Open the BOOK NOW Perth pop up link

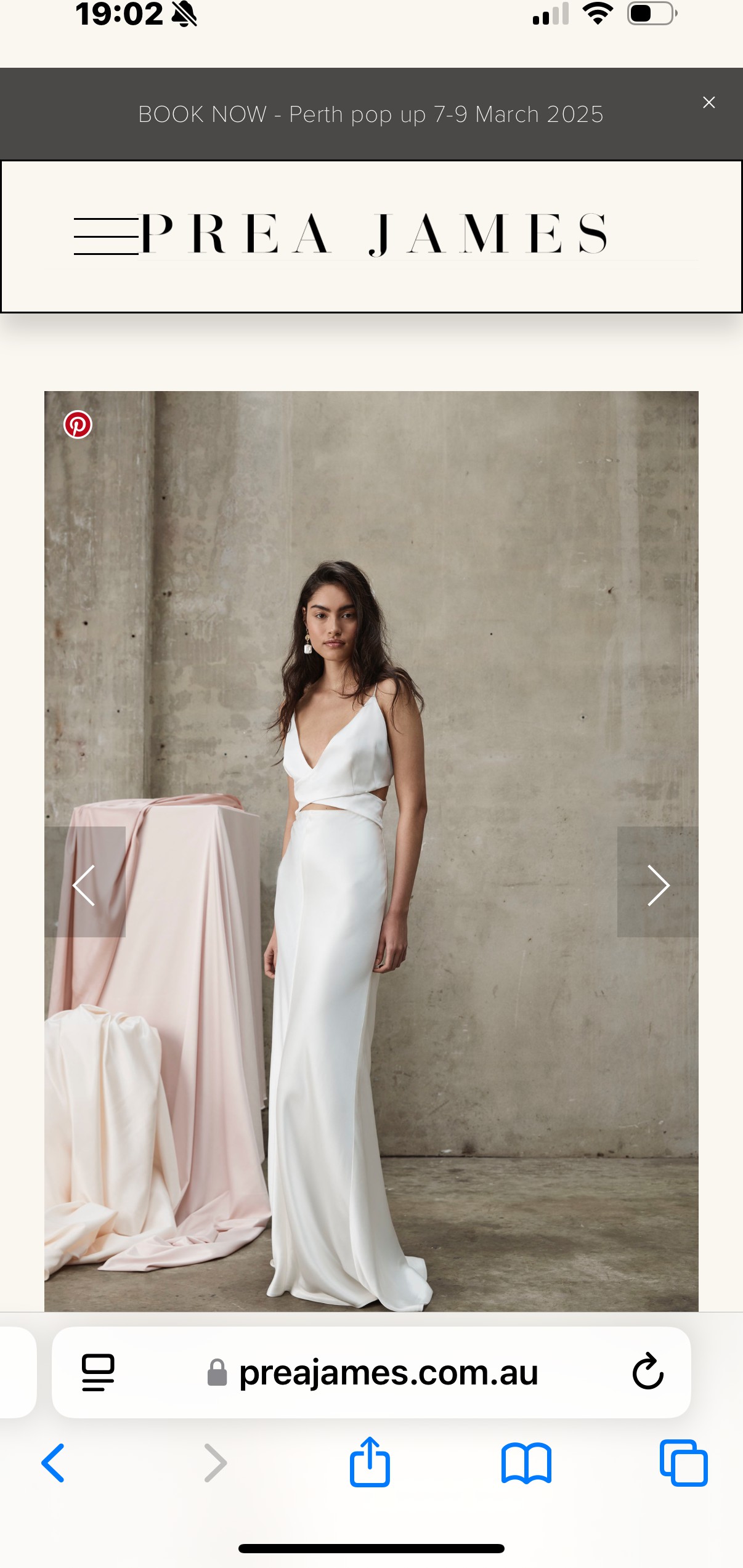[371, 115]
